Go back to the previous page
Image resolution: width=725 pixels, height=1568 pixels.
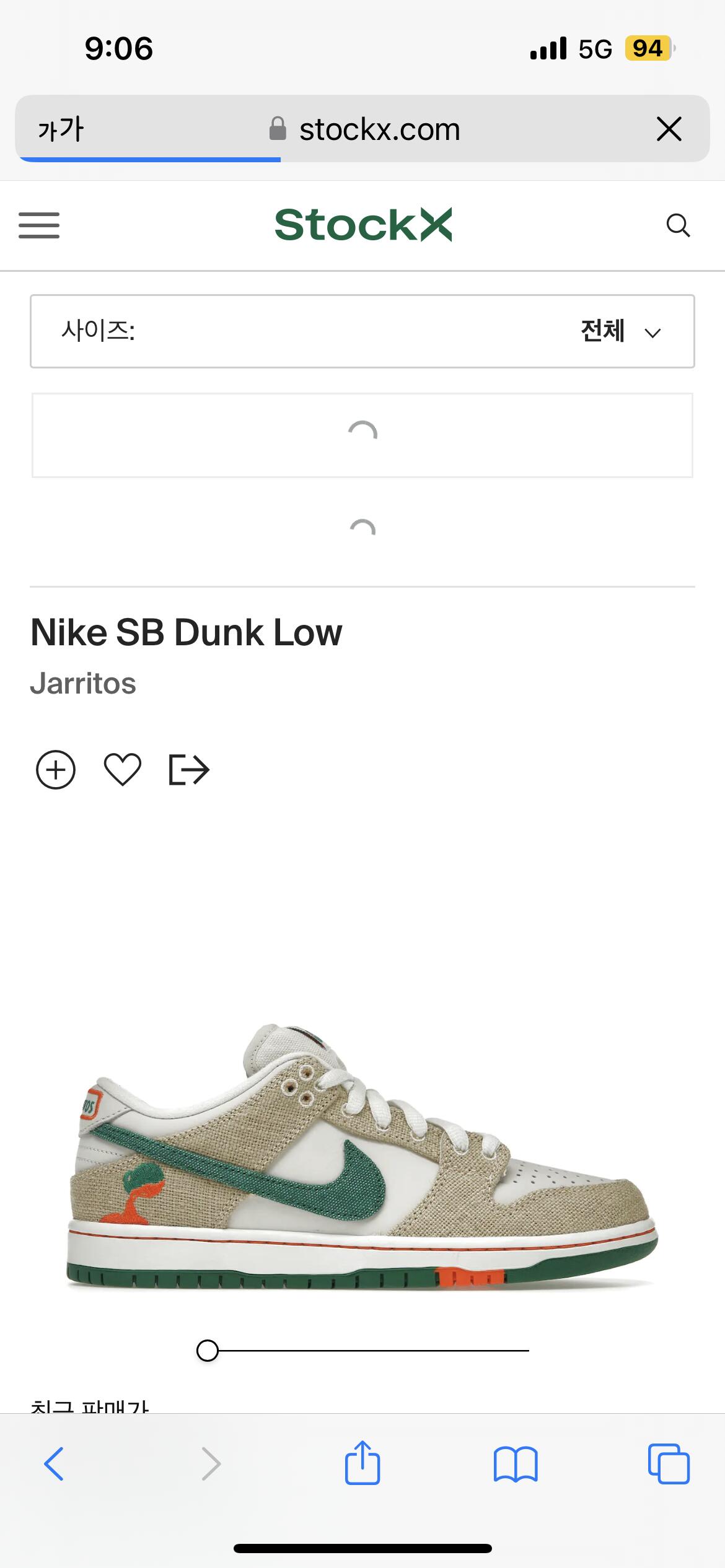[x=54, y=1464]
